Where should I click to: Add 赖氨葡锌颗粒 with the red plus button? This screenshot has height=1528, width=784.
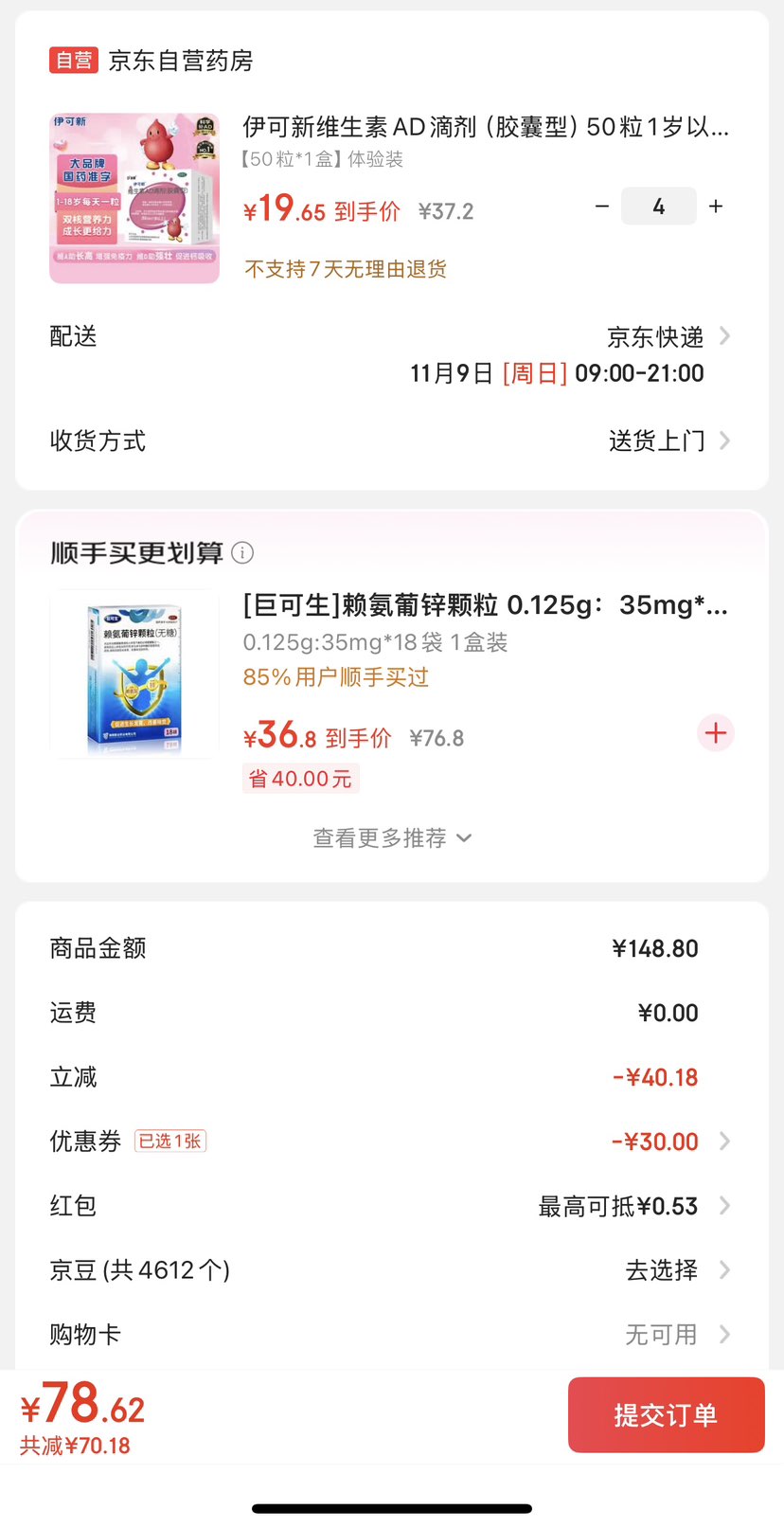coord(716,733)
